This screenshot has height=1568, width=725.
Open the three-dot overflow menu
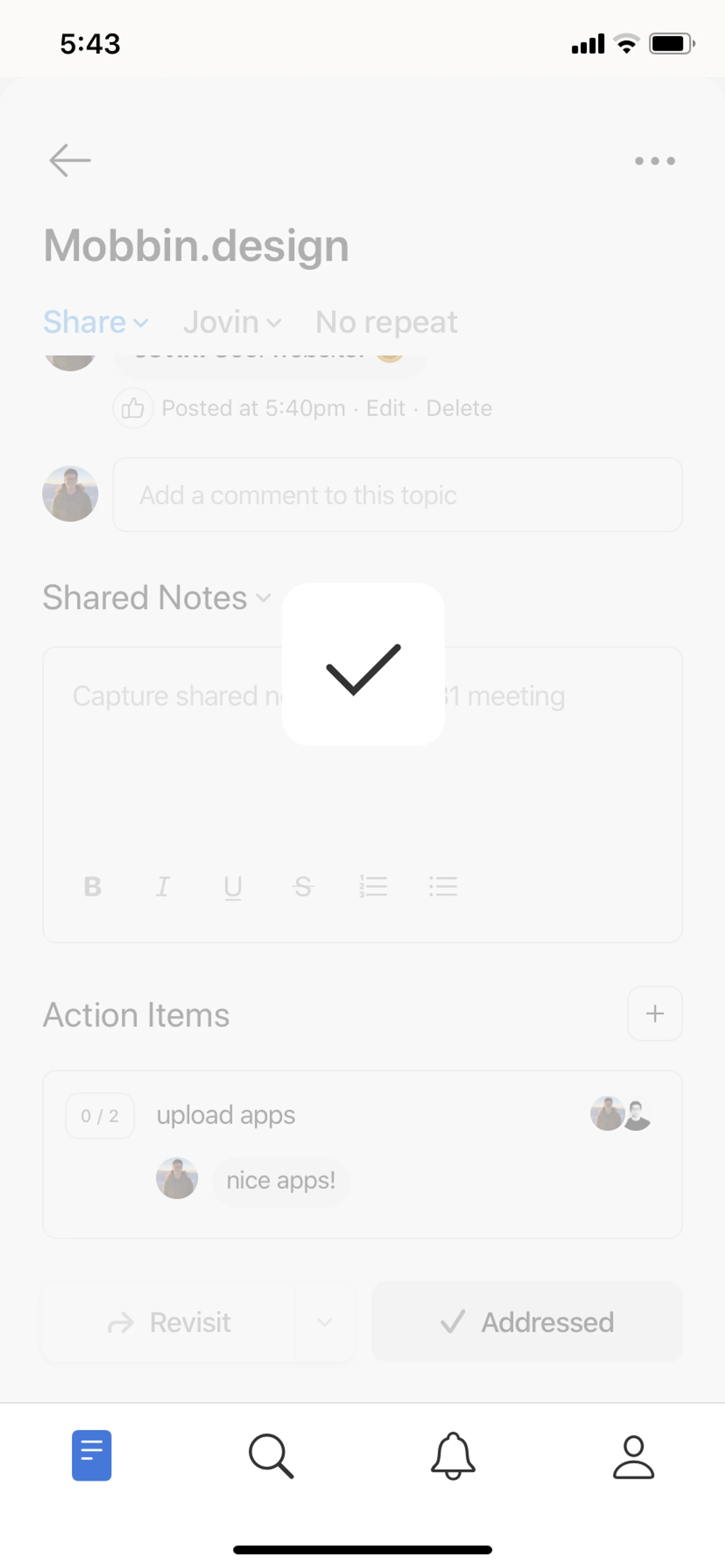[654, 161]
